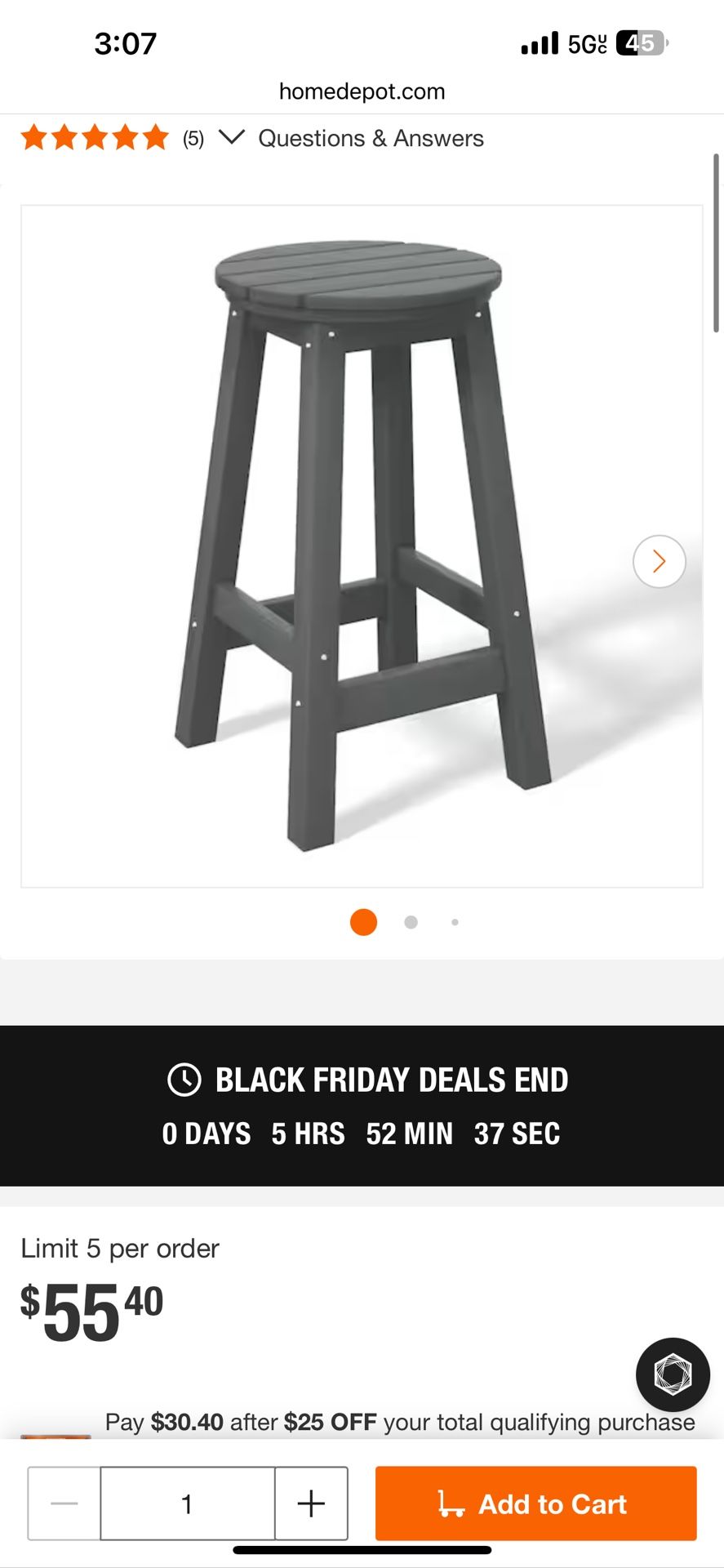This screenshot has width=724, height=1568.
Task: Tap the next product image arrow
Action: pyautogui.click(x=658, y=561)
